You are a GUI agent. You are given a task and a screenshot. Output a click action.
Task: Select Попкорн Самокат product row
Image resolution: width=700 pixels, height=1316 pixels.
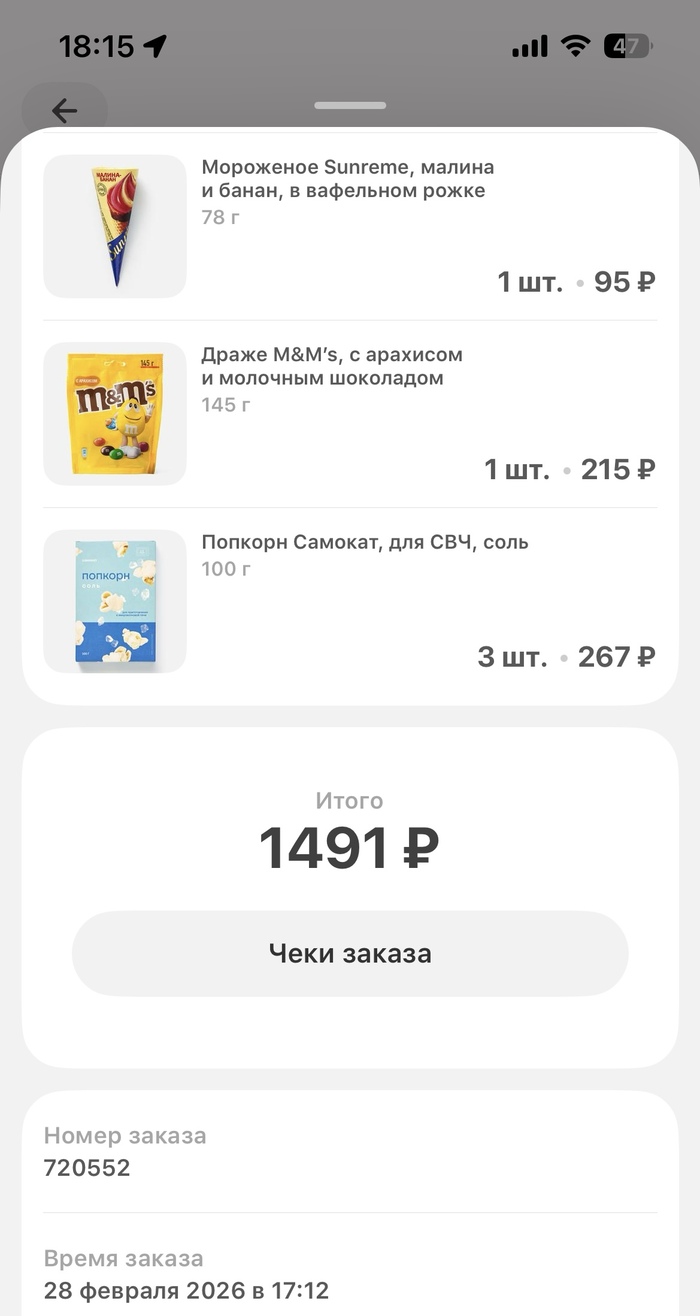[x=365, y=543]
